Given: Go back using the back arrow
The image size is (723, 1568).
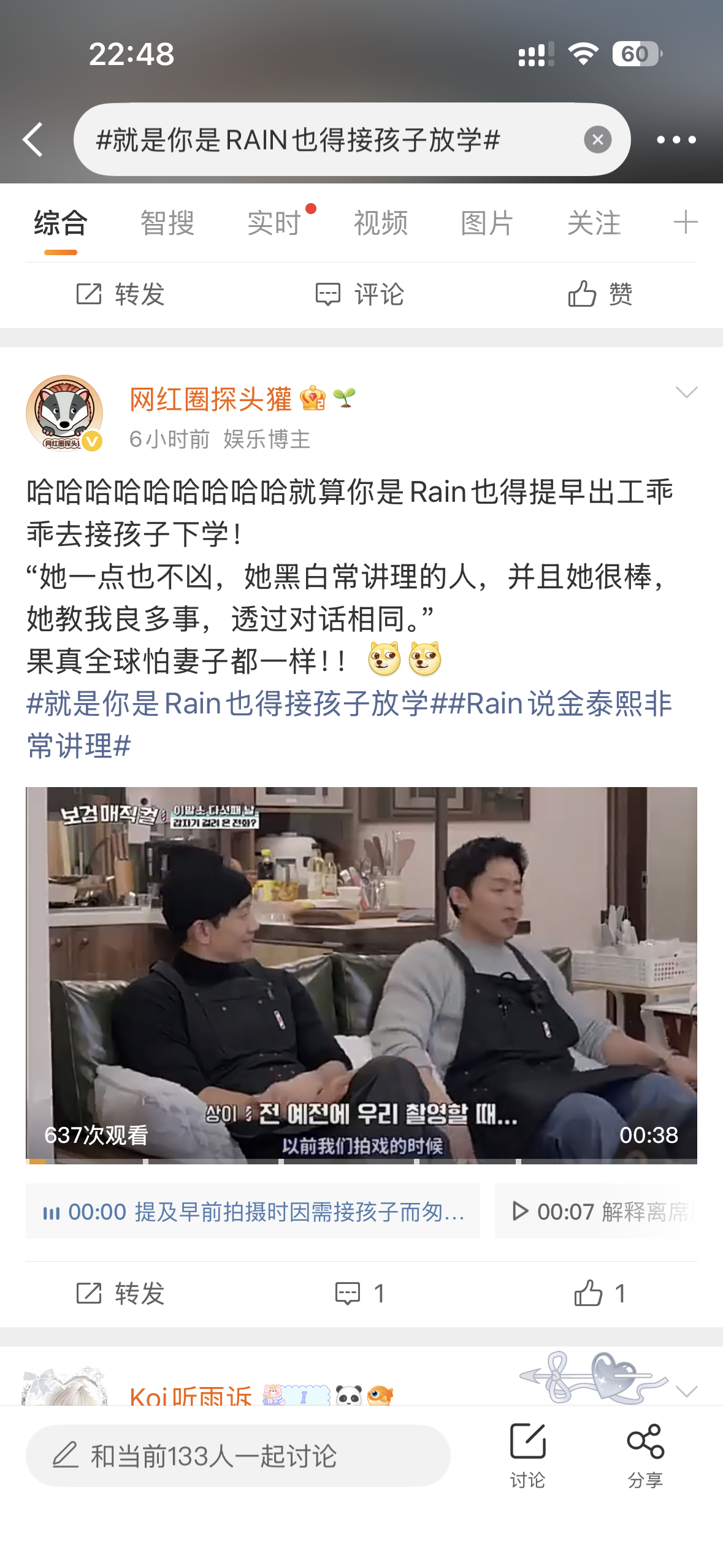Looking at the screenshot, I should point(33,139).
